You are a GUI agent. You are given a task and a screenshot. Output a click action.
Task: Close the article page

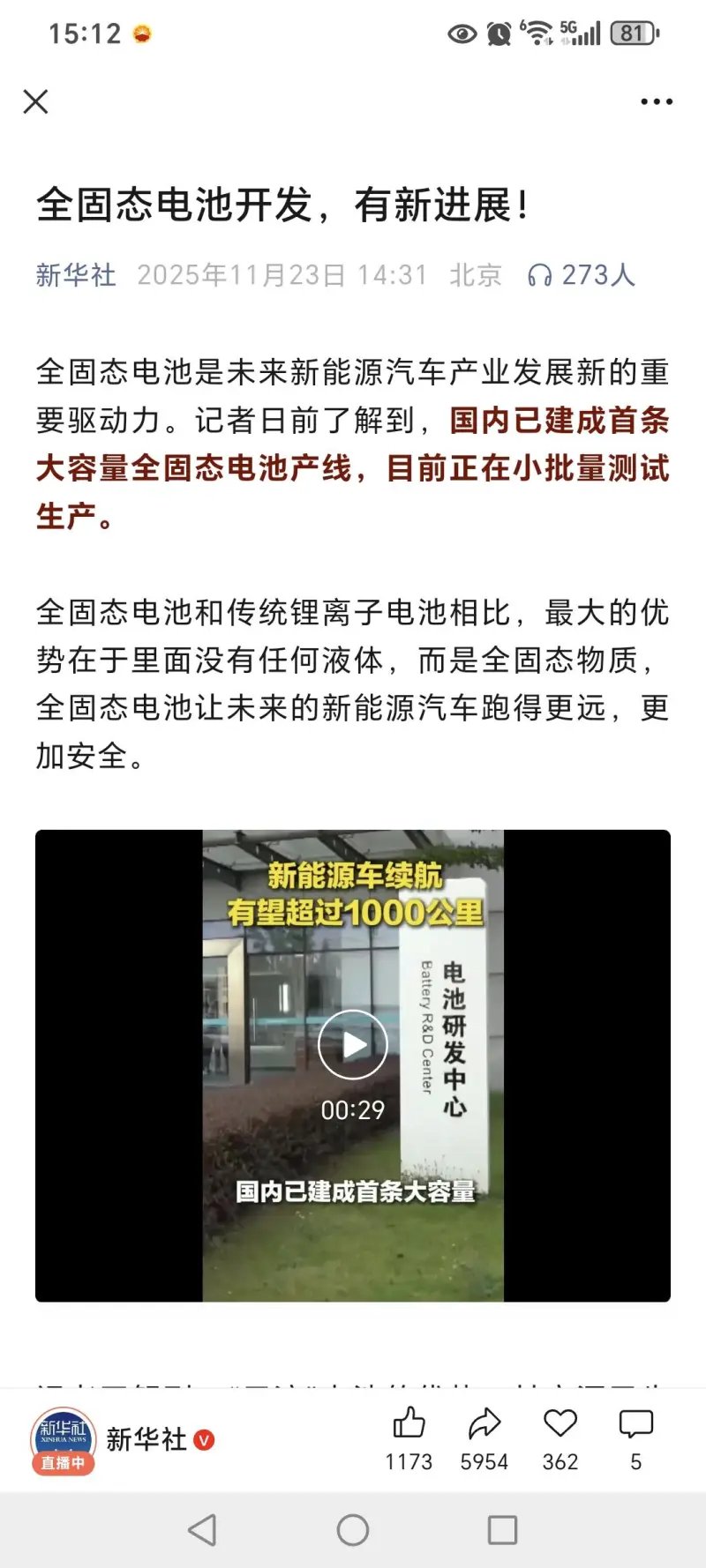pos(35,101)
